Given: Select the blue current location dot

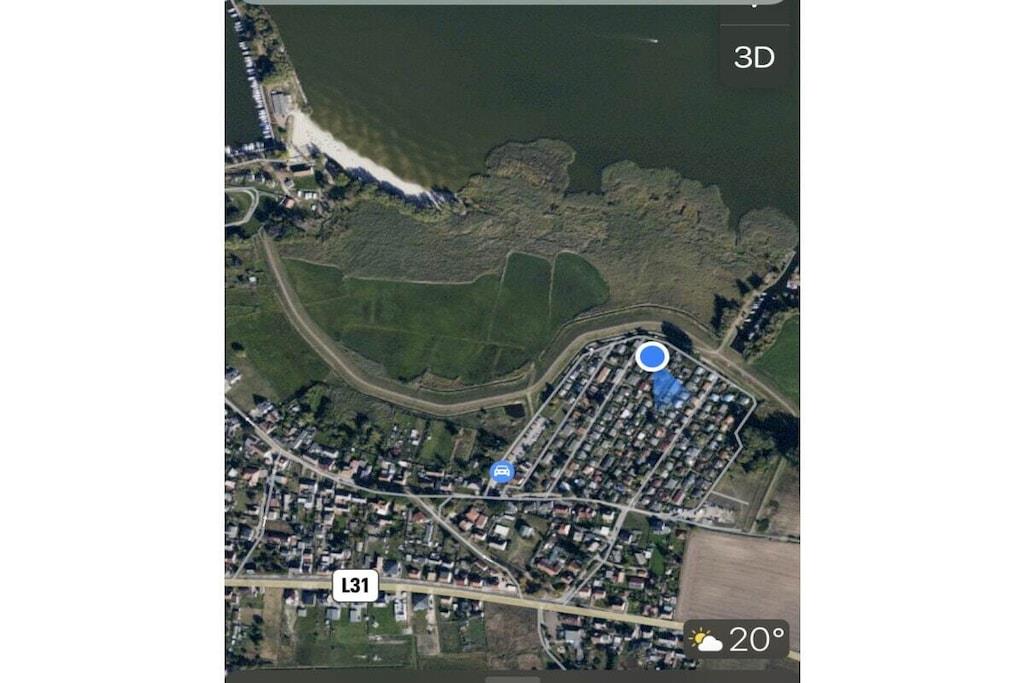Looking at the screenshot, I should pyautogui.click(x=652, y=356).
